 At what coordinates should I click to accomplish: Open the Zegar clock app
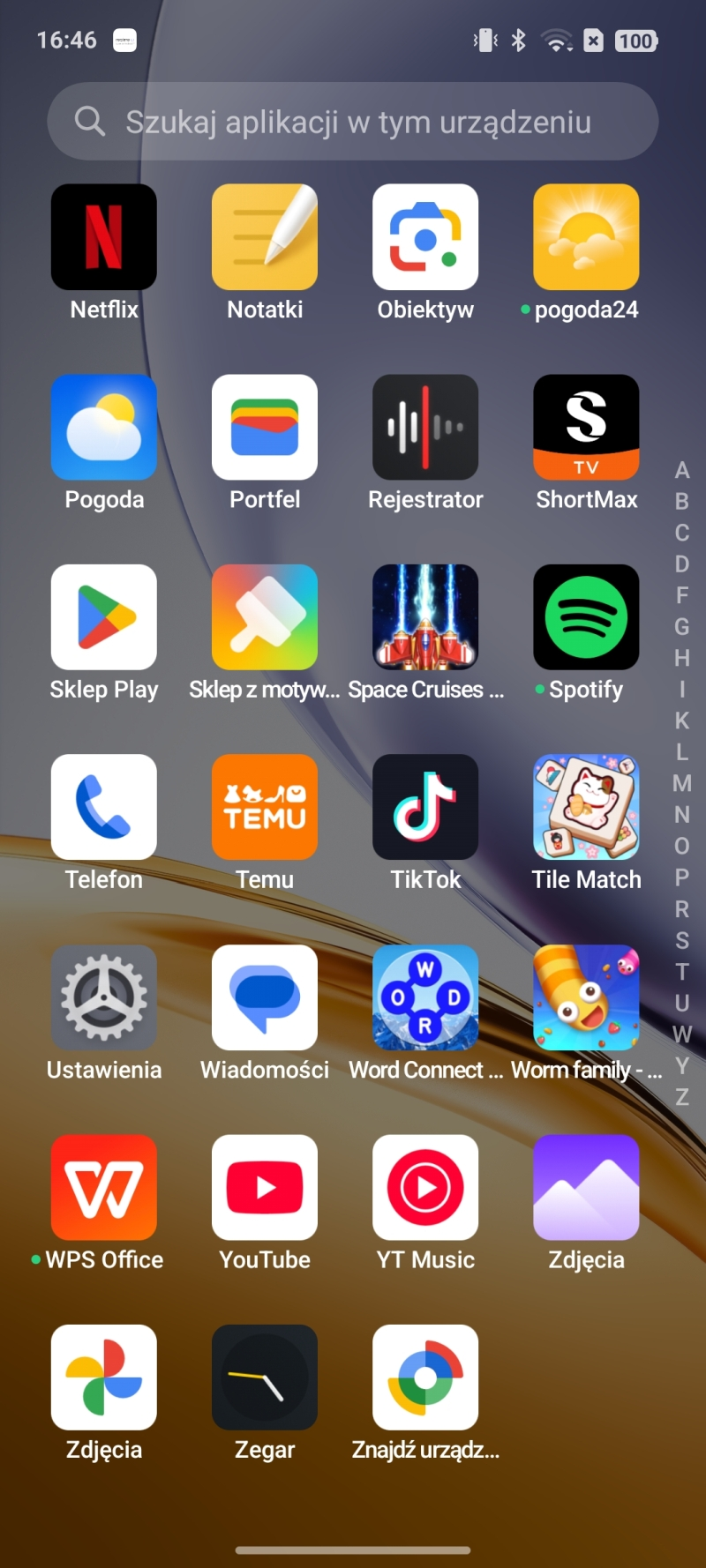(265, 1378)
